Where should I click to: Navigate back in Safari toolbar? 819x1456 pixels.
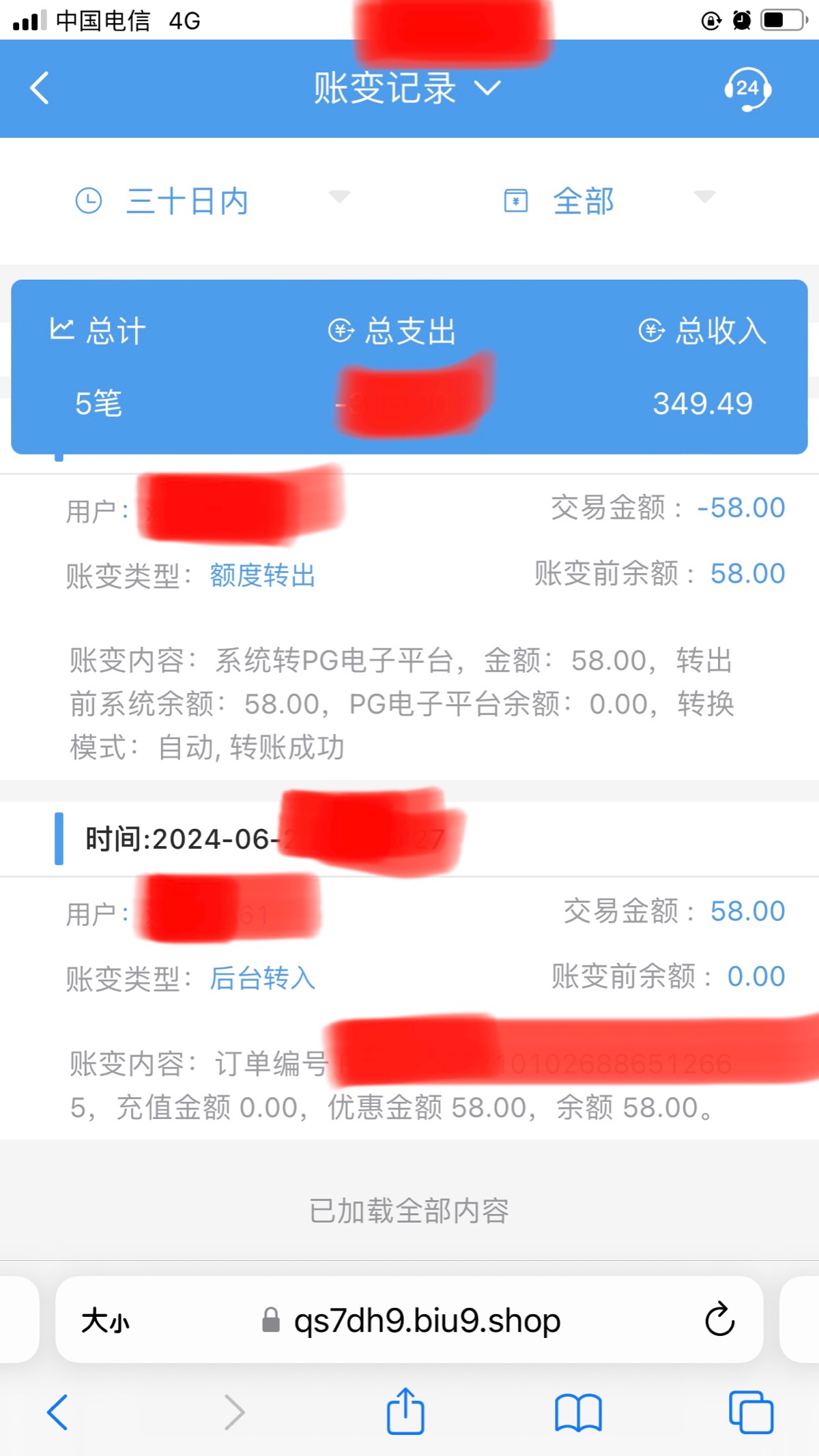(58, 1412)
